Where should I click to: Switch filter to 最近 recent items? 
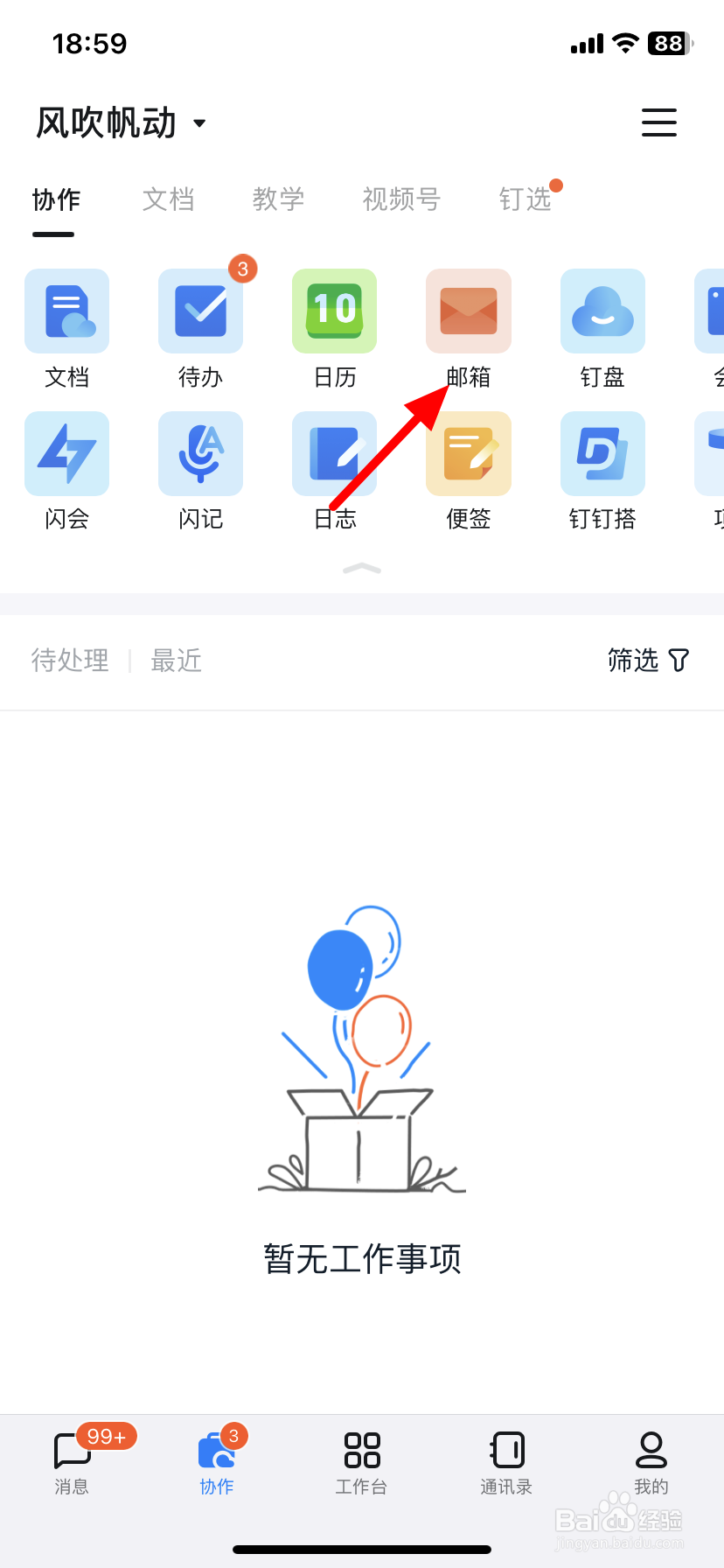[175, 661]
